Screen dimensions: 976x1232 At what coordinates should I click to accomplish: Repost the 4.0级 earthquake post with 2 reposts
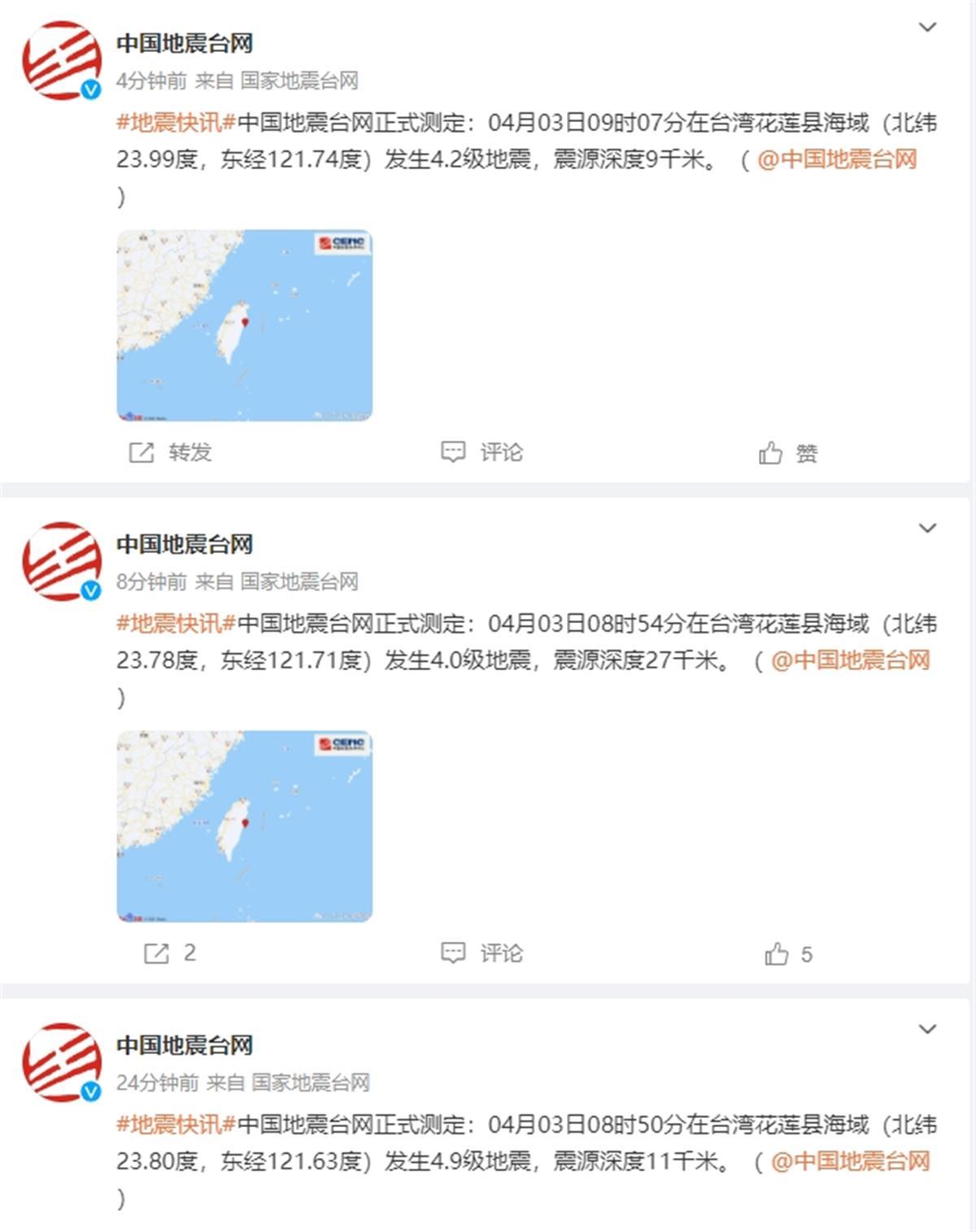point(169,953)
